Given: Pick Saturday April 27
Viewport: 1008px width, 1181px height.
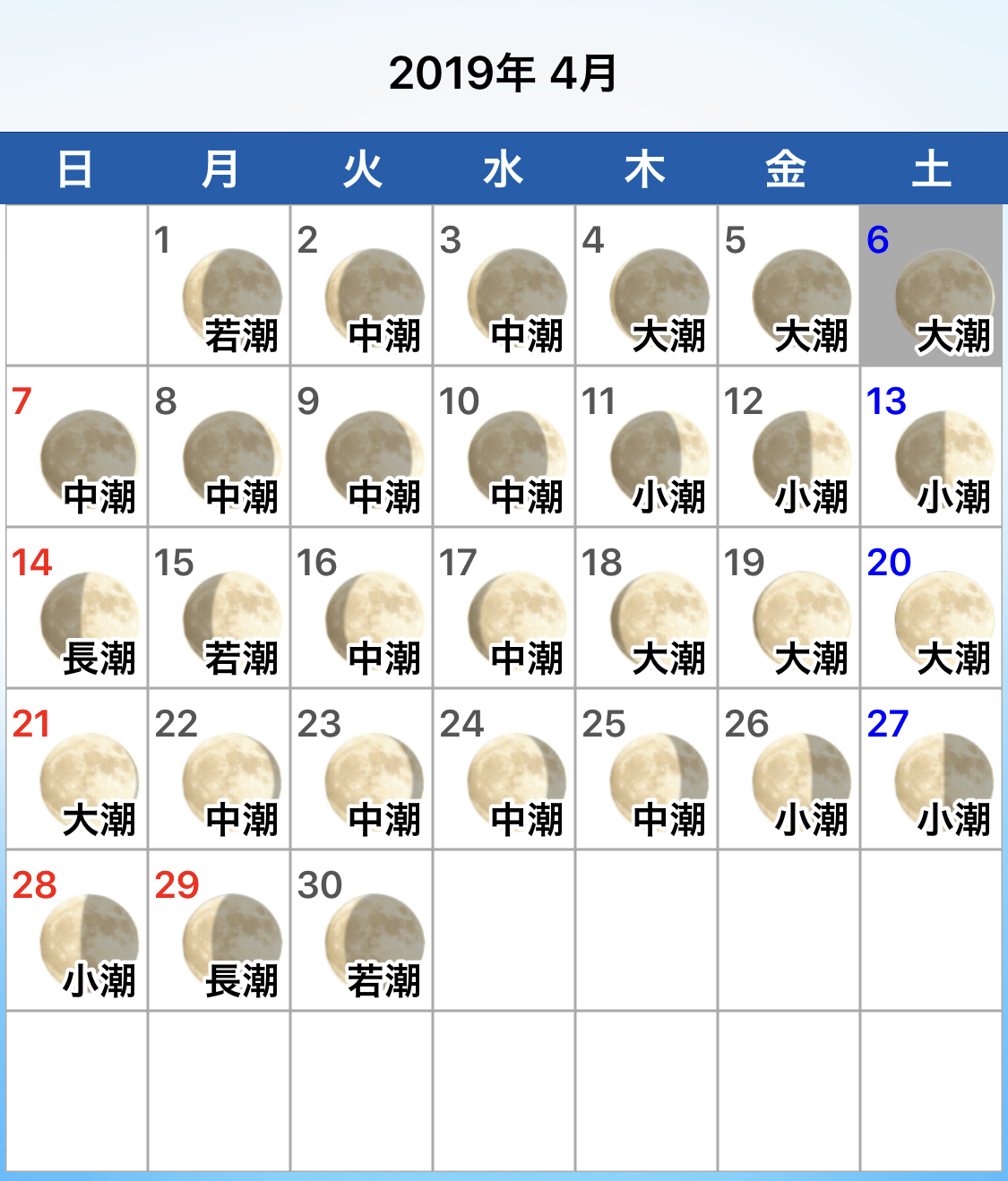Looking at the screenshot, I should [x=931, y=769].
